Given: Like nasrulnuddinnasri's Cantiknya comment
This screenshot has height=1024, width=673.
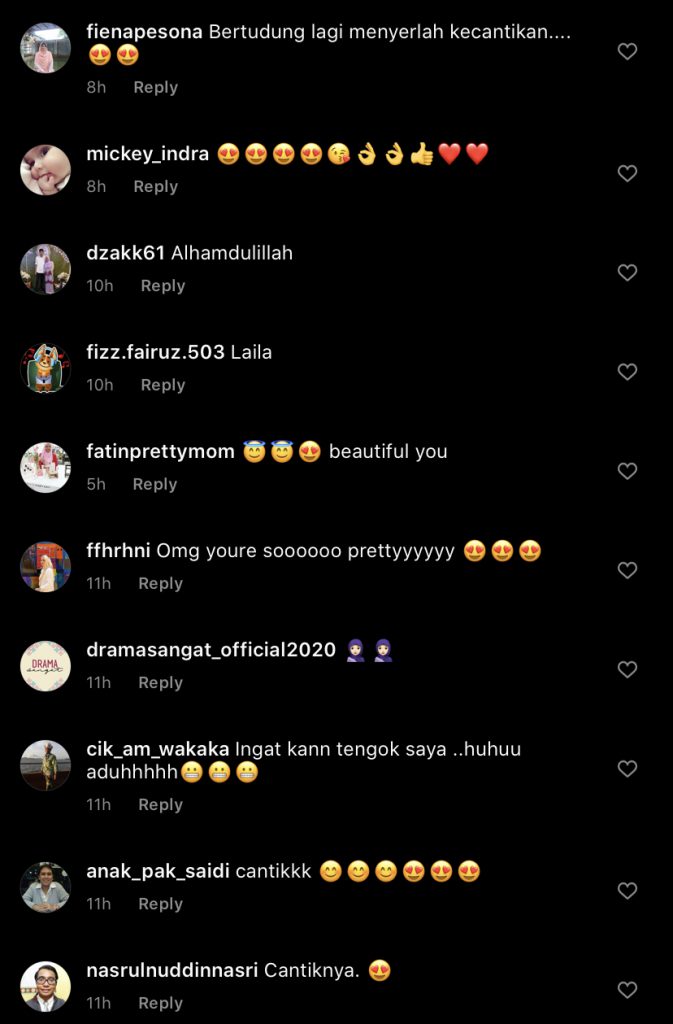Looking at the screenshot, I should [x=627, y=990].
